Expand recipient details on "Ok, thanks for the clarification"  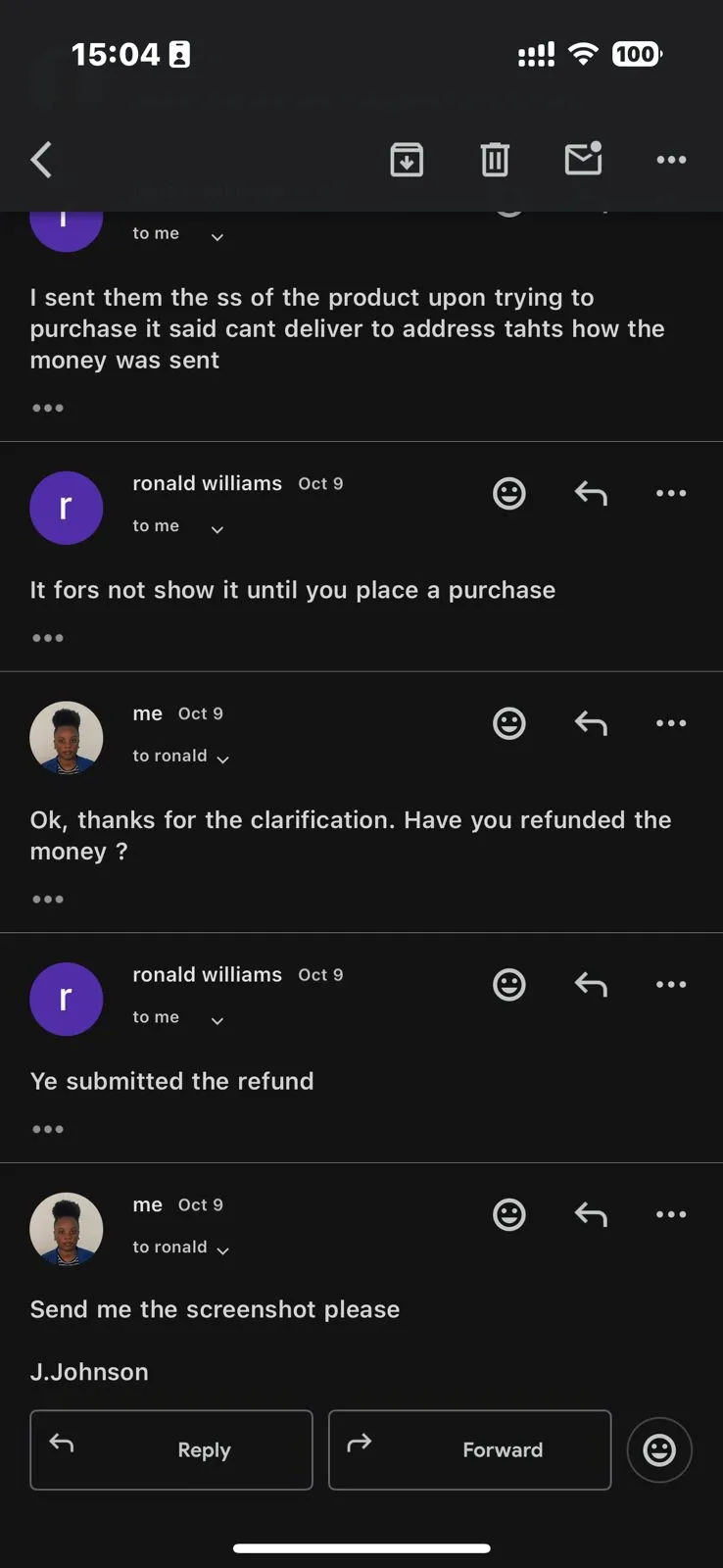pyautogui.click(x=222, y=759)
